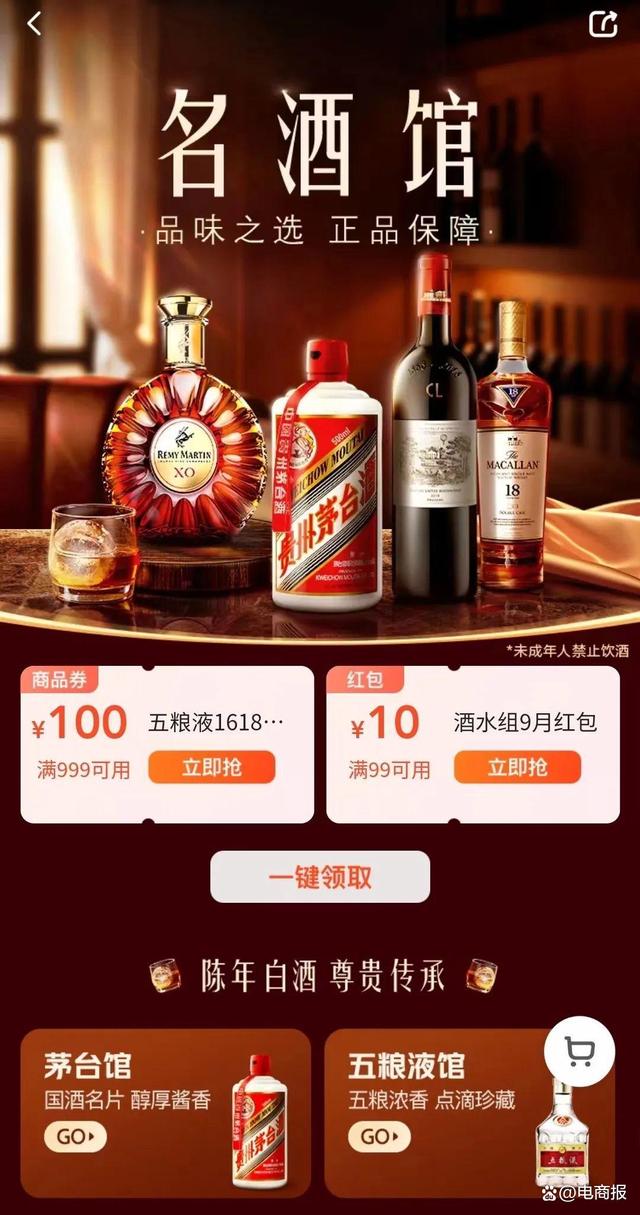Viewport: 640px width, 1215px height.
Task: Claim the ¥100 五粮液1618 coupon with 立即抢
Action: (211, 767)
